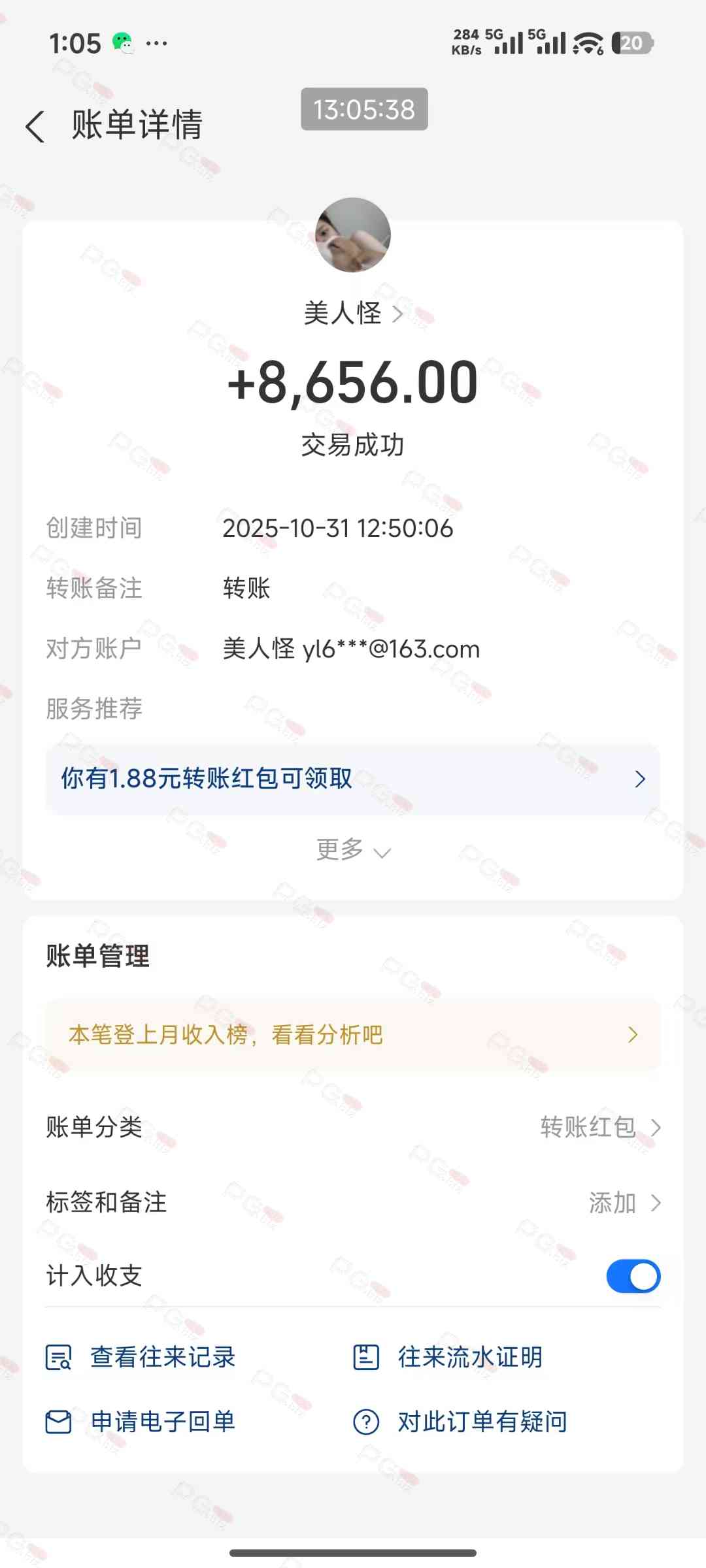This screenshot has height=1568, width=706.
Task: Open 查看往来记录
Action: click(x=141, y=1358)
